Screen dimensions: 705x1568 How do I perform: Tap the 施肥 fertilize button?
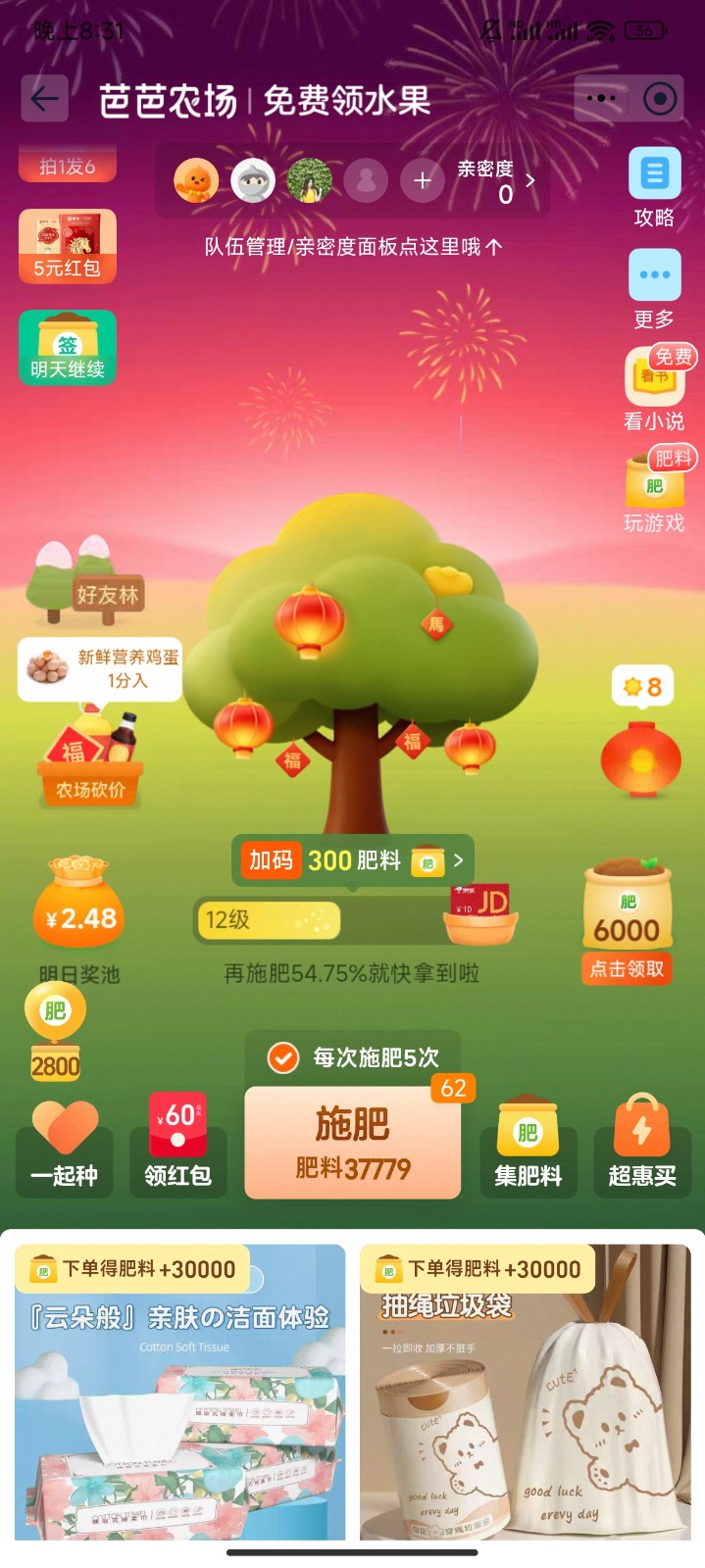352,1143
